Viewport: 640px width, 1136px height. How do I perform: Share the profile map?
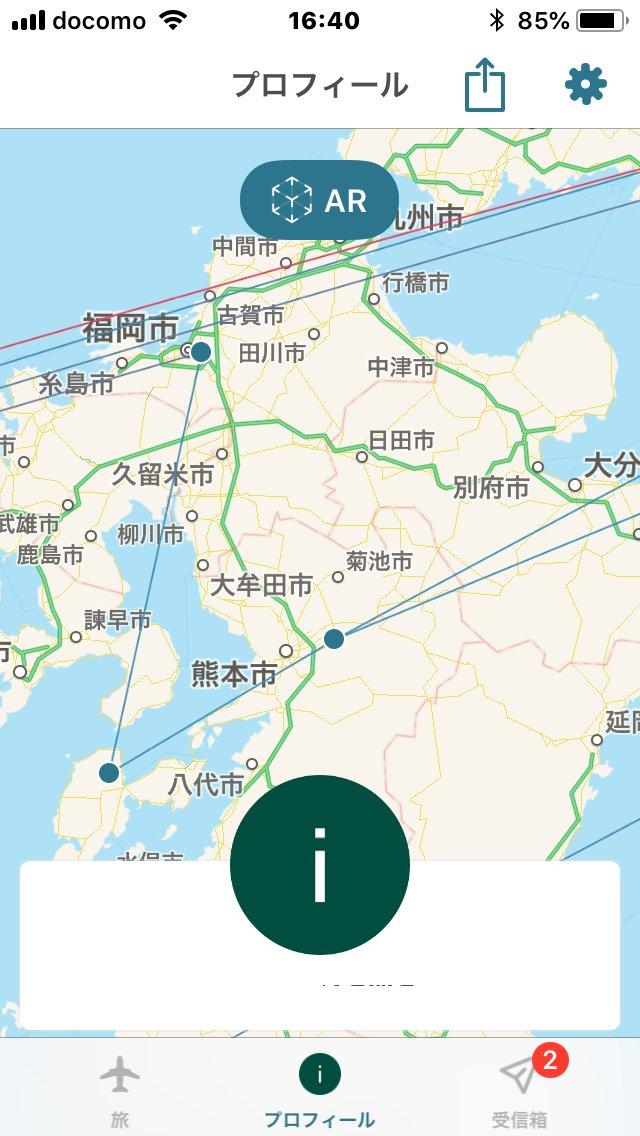coord(484,85)
